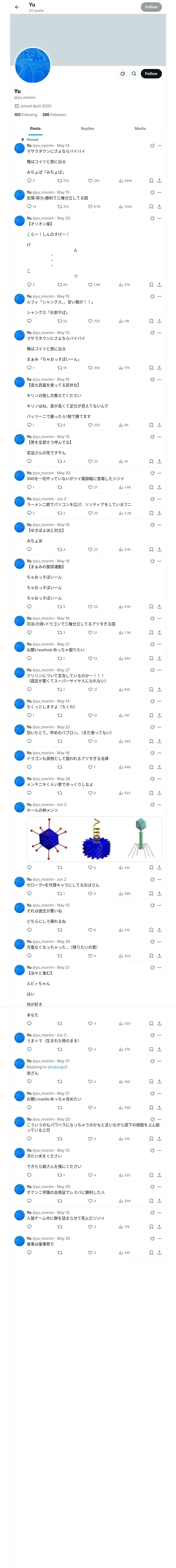Reply to the 友情・努力・勝利 post
Viewport: 176px width, 1568px height.
29,207
